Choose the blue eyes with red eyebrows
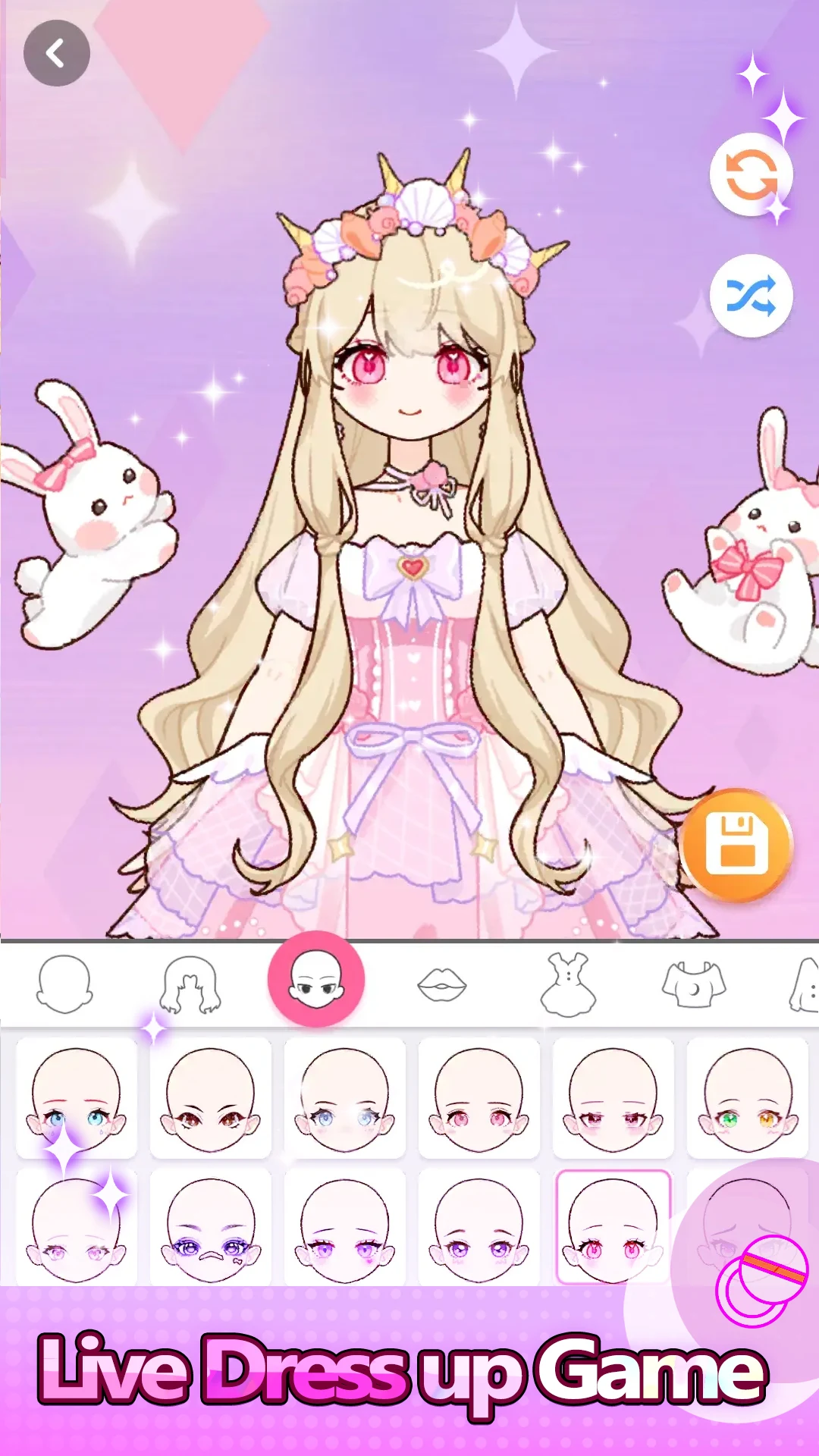This screenshot has height=1456, width=819. [76, 1098]
